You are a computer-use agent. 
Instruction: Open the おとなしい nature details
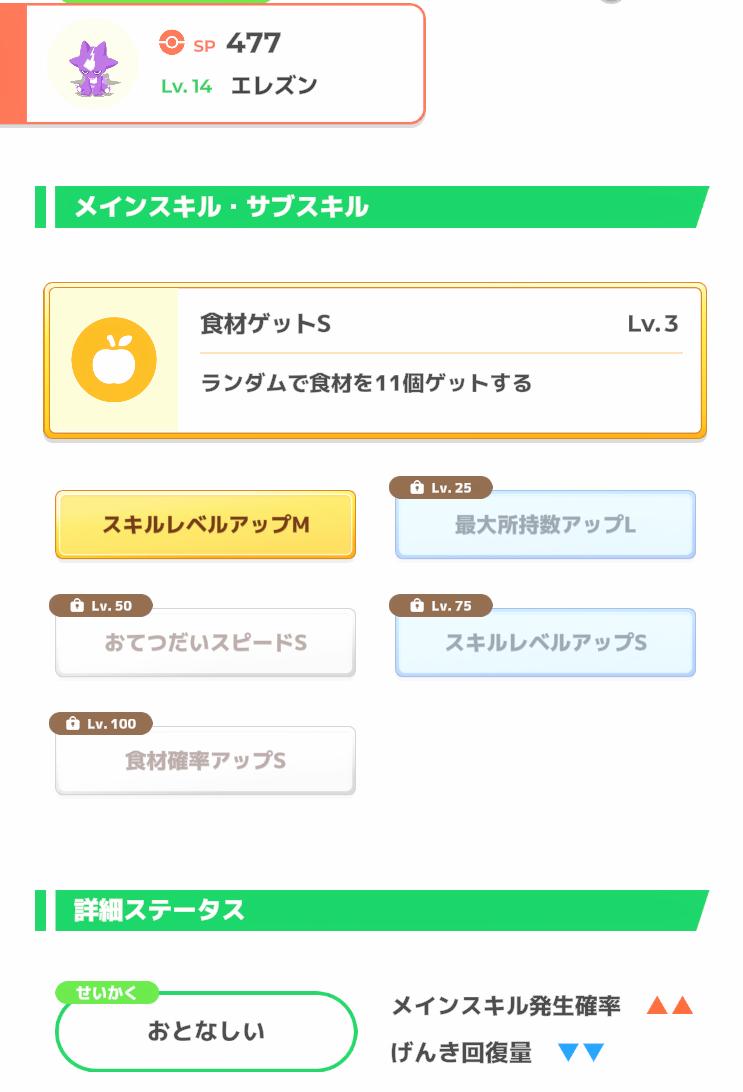pyautogui.click(x=206, y=1031)
